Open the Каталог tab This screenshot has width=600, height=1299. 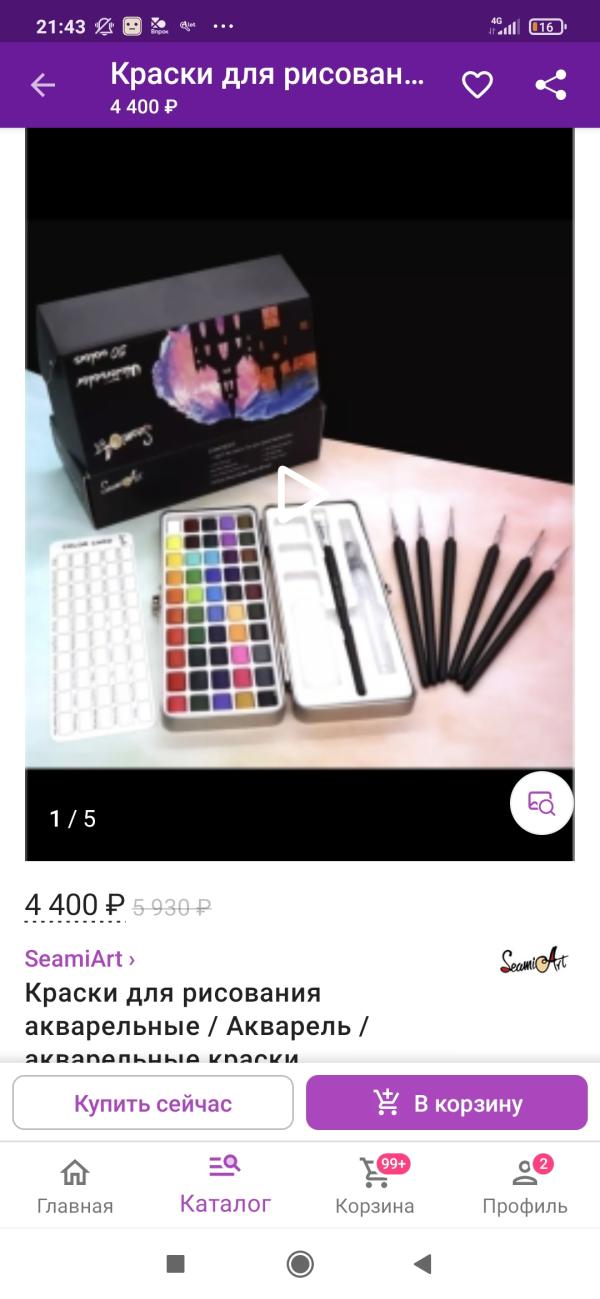click(x=225, y=1185)
